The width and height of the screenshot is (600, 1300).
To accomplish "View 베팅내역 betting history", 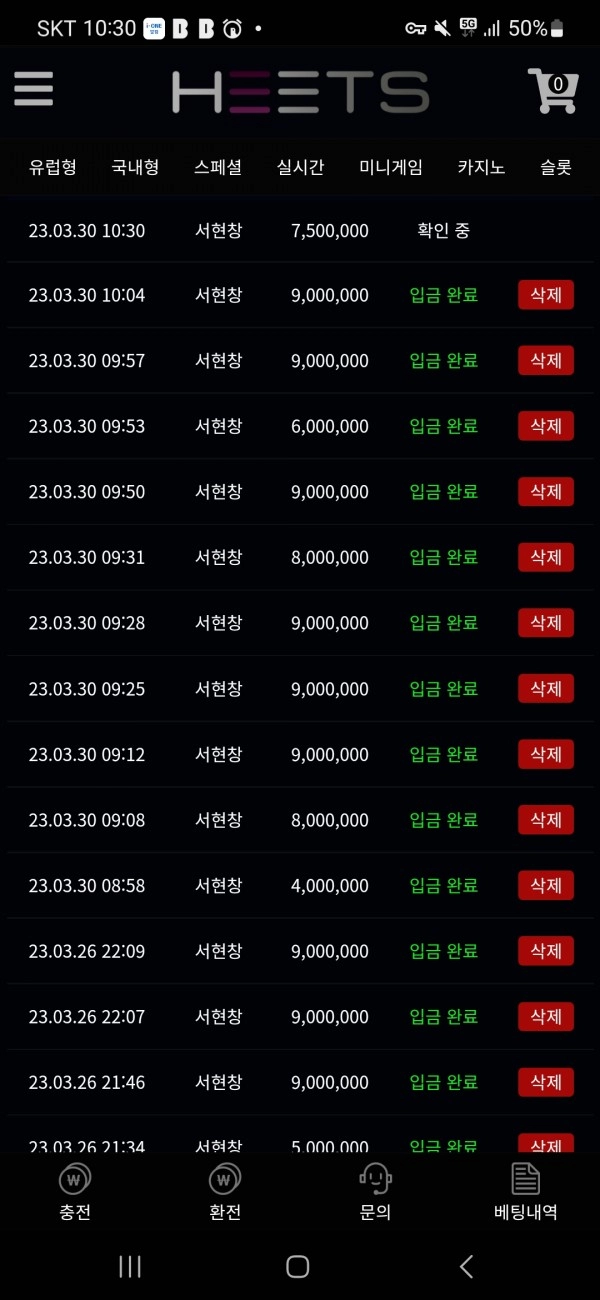I will click(526, 1192).
